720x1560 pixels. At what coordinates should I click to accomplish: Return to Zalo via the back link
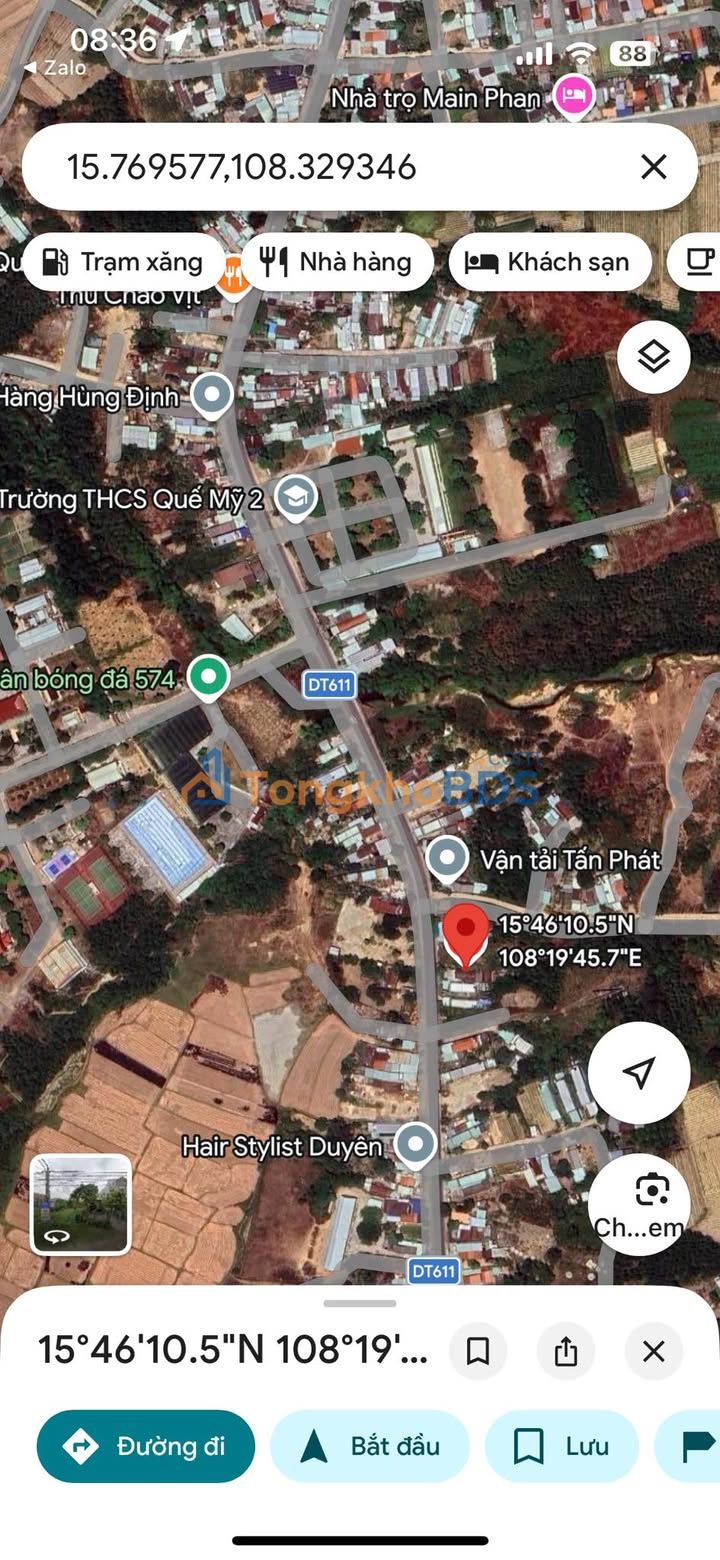coord(55,68)
